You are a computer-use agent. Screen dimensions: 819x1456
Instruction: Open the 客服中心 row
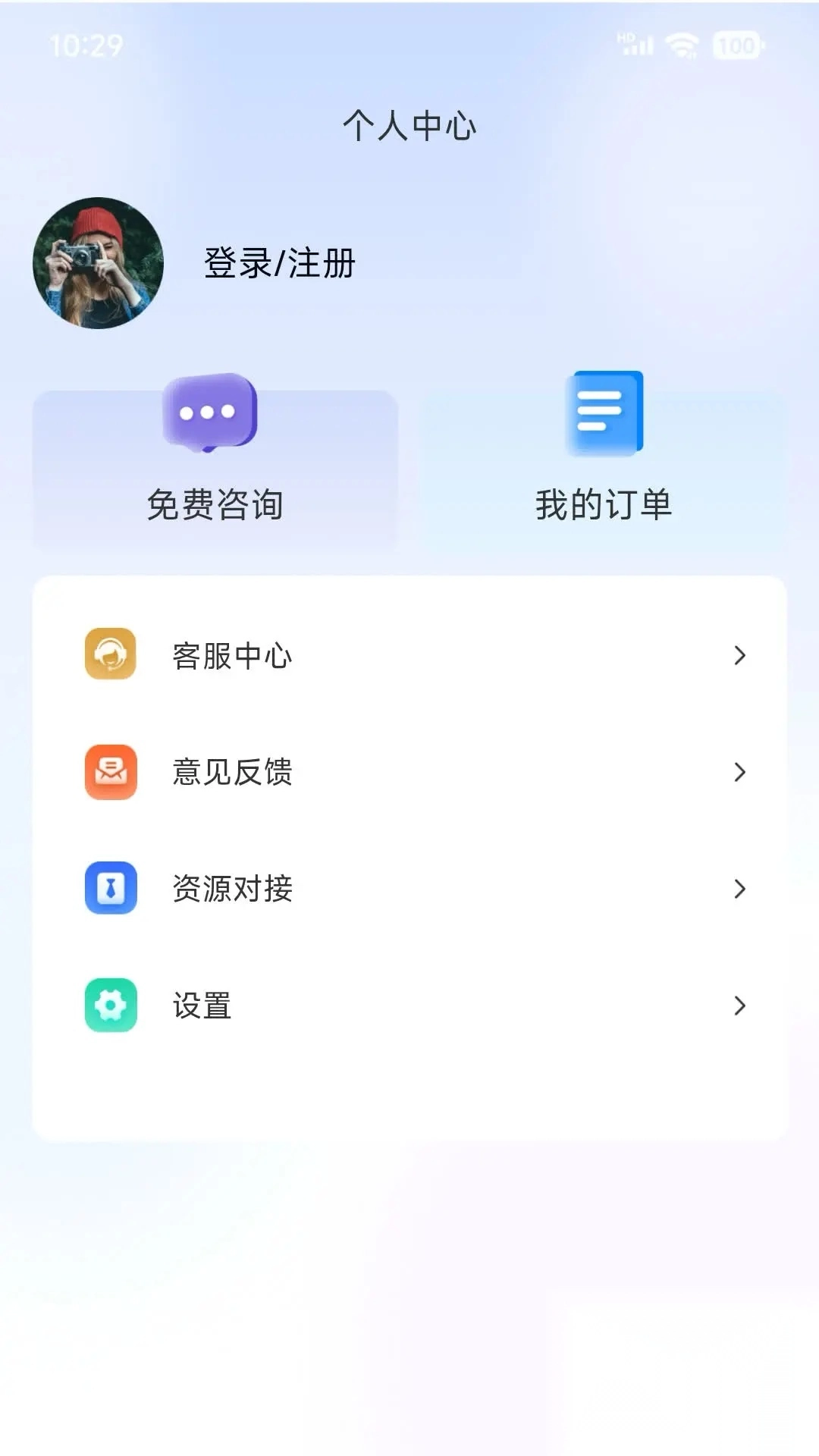coord(409,655)
